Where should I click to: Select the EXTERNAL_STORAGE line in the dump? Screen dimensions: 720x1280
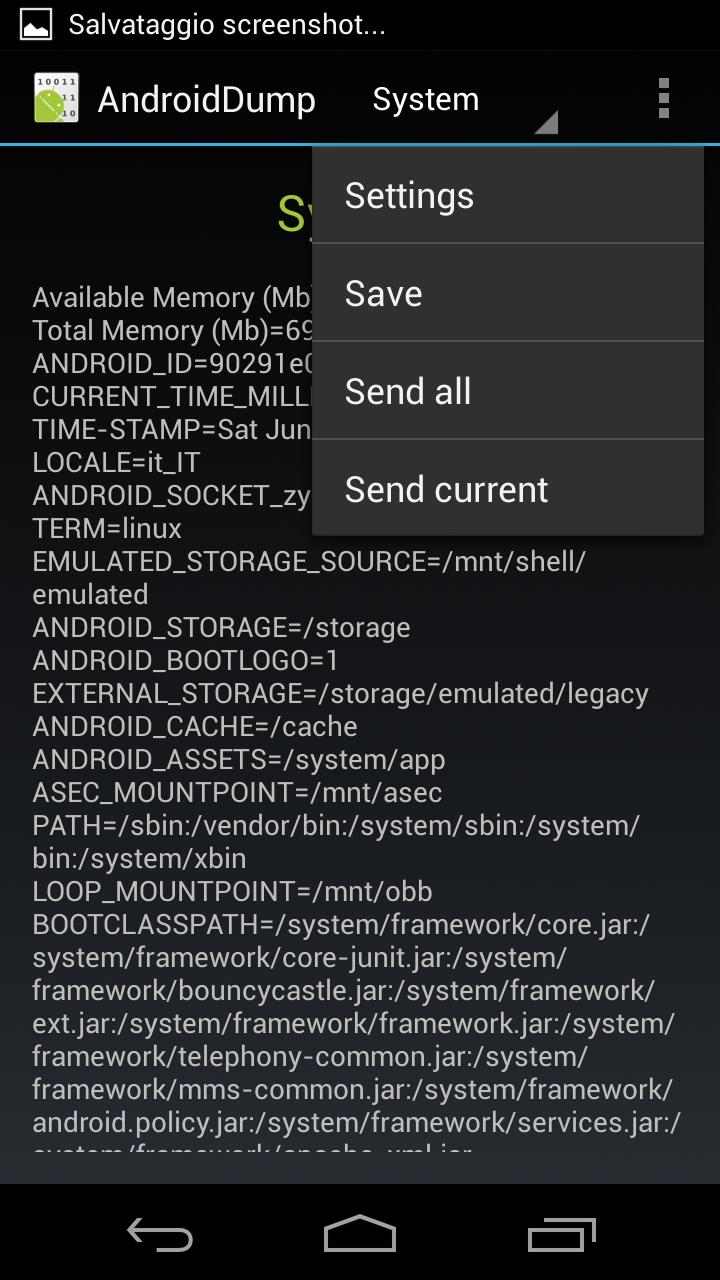coord(339,693)
